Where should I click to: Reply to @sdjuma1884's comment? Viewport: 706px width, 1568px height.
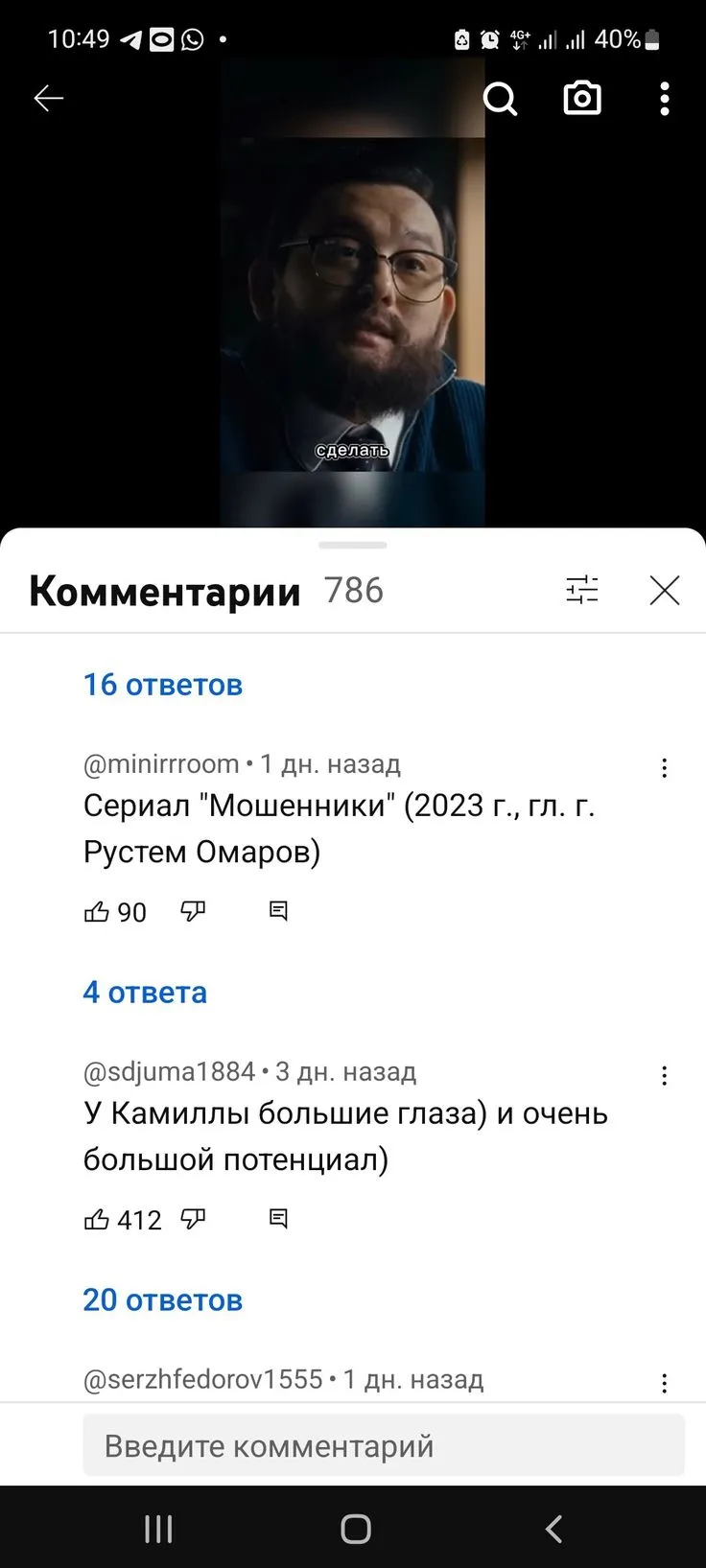click(278, 1219)
